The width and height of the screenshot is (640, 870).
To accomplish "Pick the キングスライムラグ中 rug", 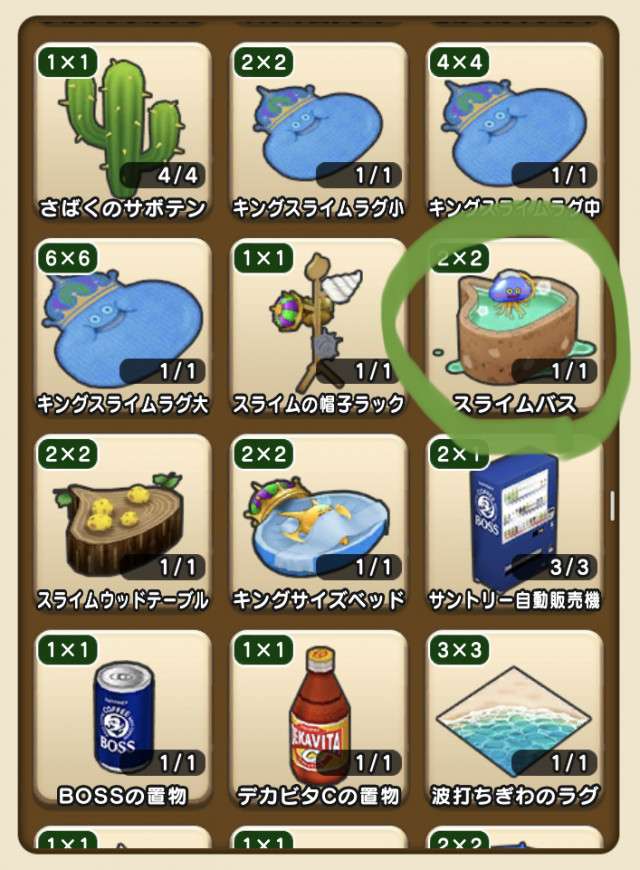I will (514, 130).
